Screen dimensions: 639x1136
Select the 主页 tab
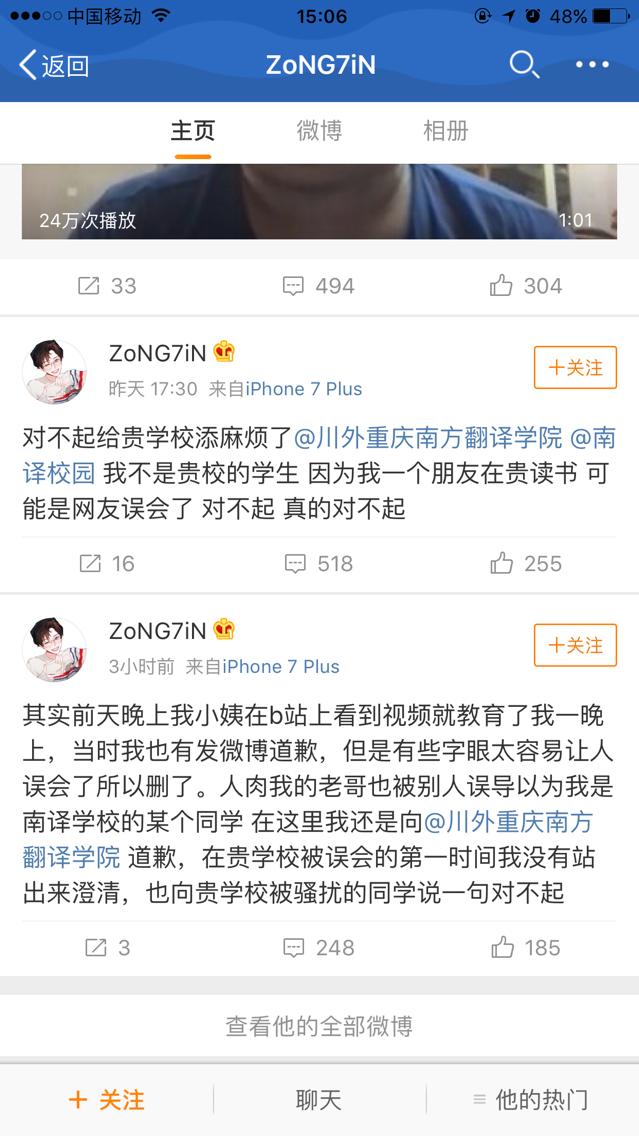point(193,130)
